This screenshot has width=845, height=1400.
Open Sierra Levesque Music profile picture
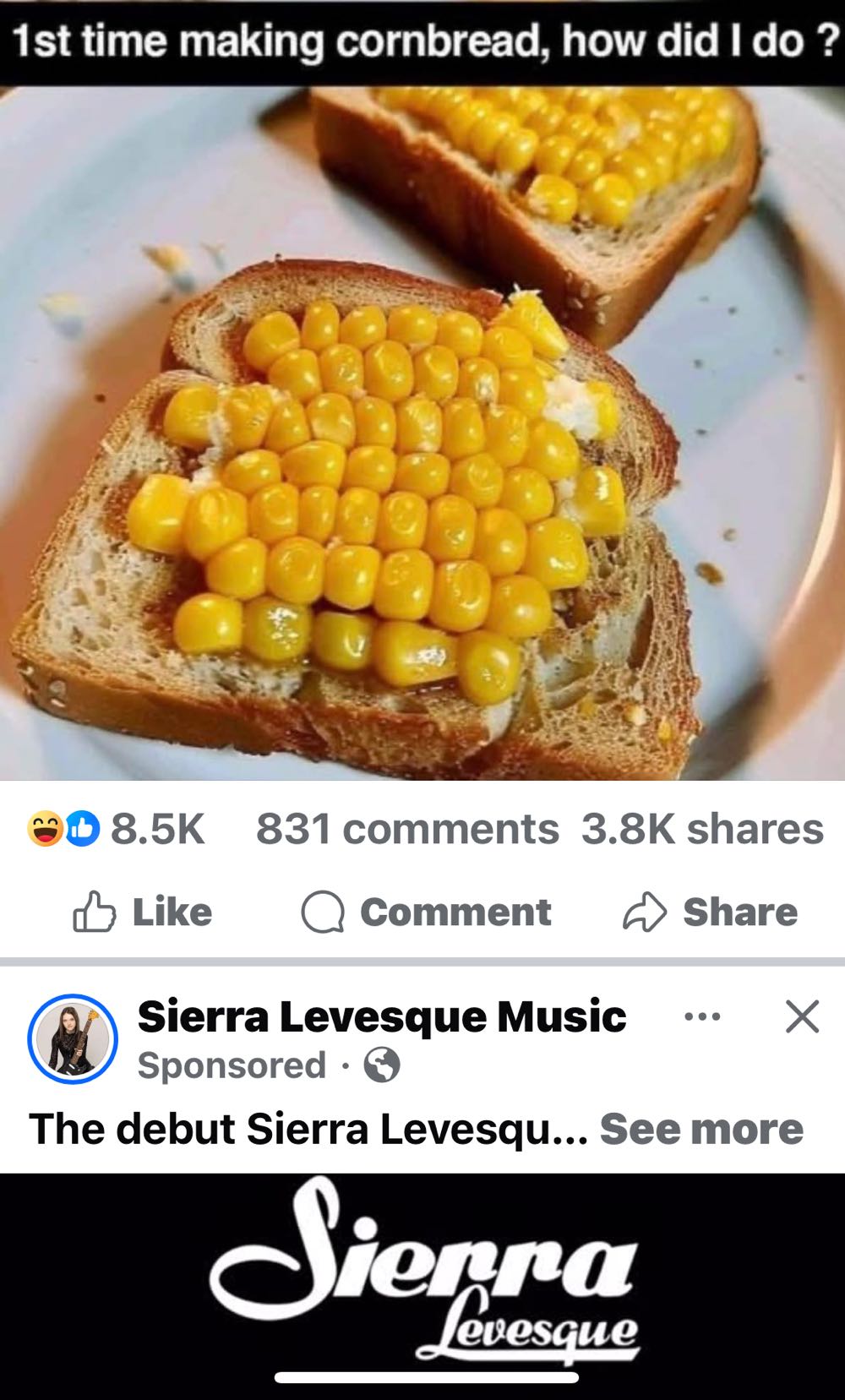73,1039
